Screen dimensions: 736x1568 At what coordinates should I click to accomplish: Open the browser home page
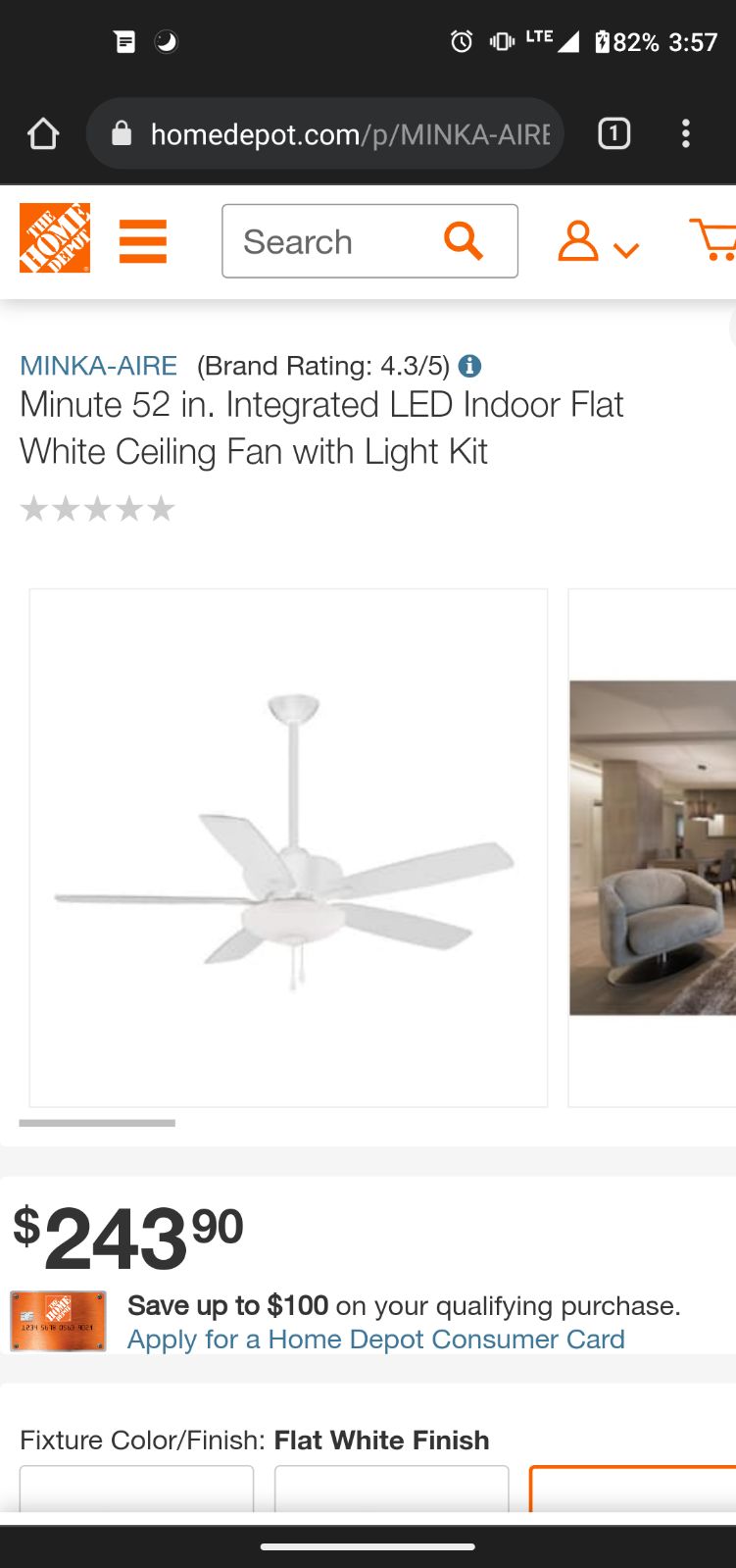43,133
